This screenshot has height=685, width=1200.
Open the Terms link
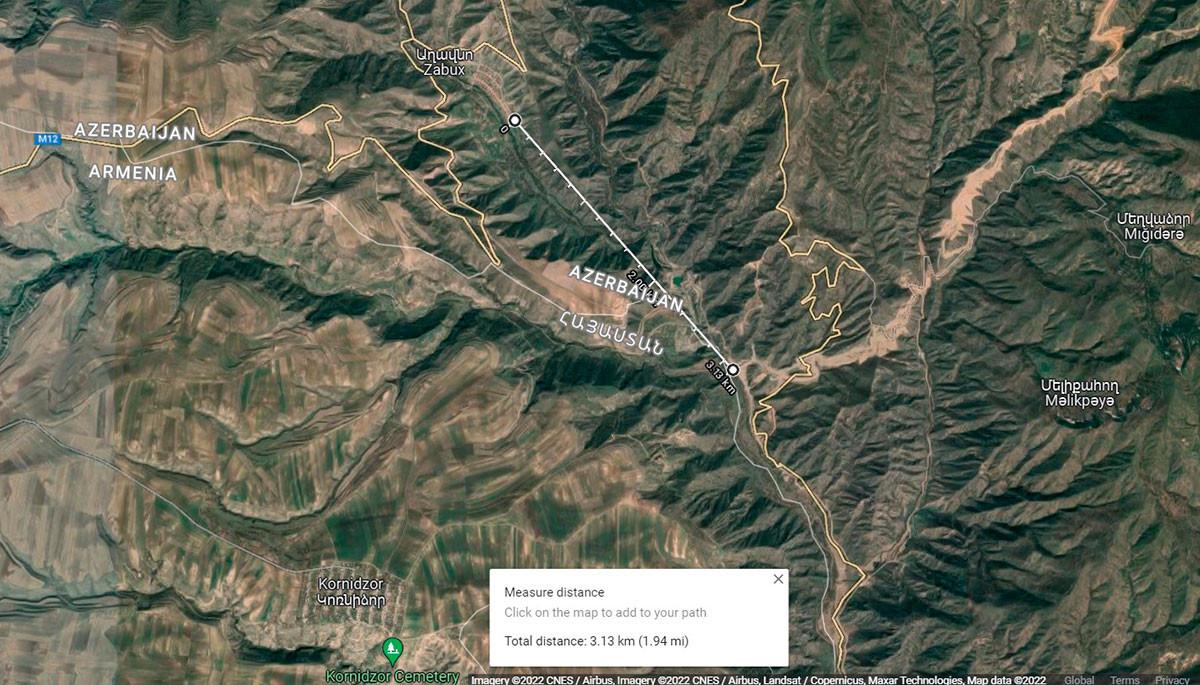pos(1124,680)
